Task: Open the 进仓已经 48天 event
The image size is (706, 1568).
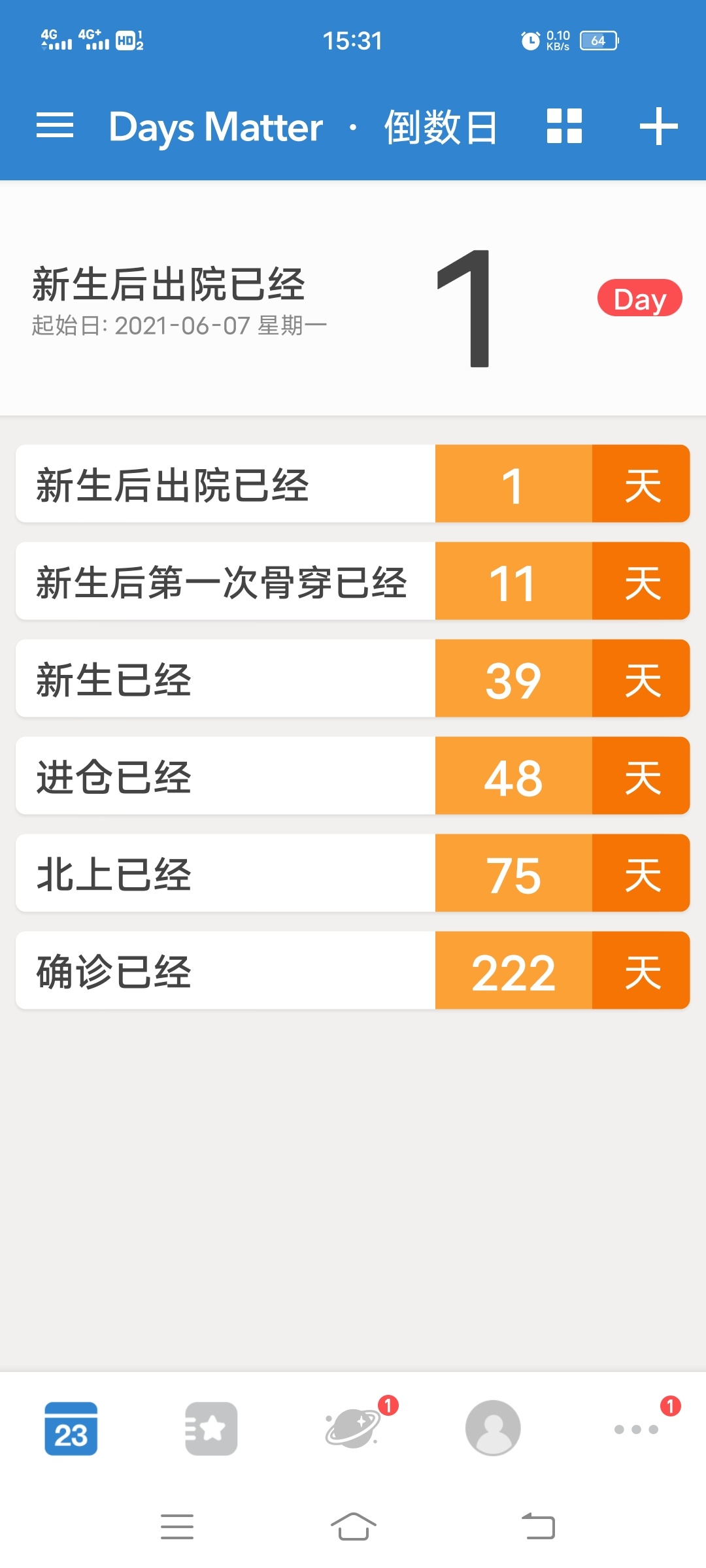Action: tap(353, 776)
